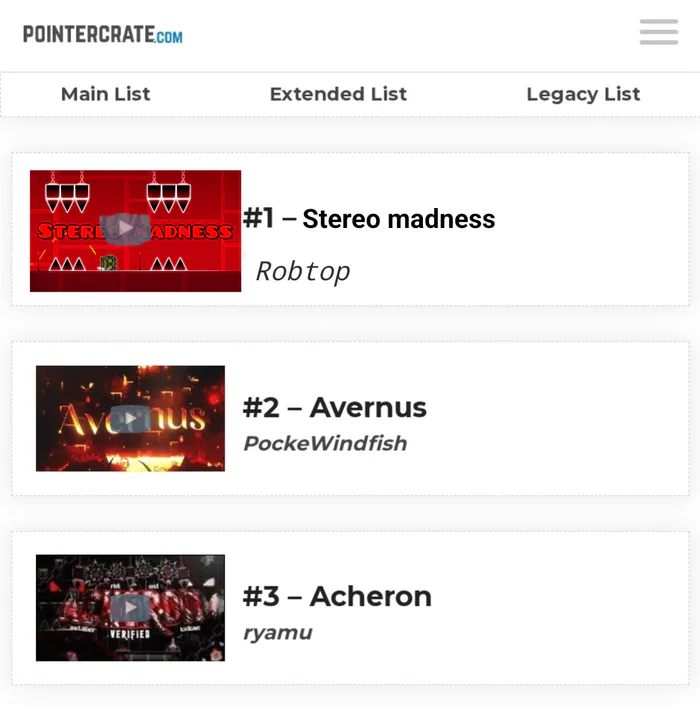Switch to the Extended List tab
The width and height of the screenshot is (700, 705).
tap(338, 94)
